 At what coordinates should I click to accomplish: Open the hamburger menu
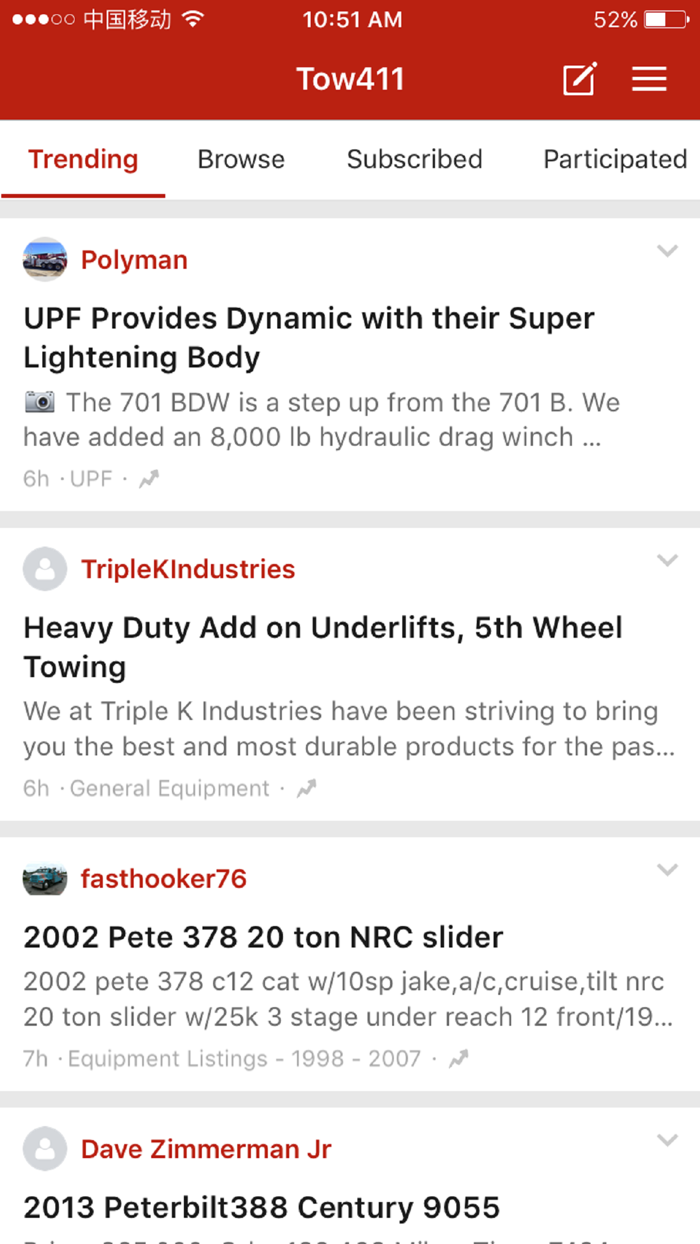tap(649, 80)
